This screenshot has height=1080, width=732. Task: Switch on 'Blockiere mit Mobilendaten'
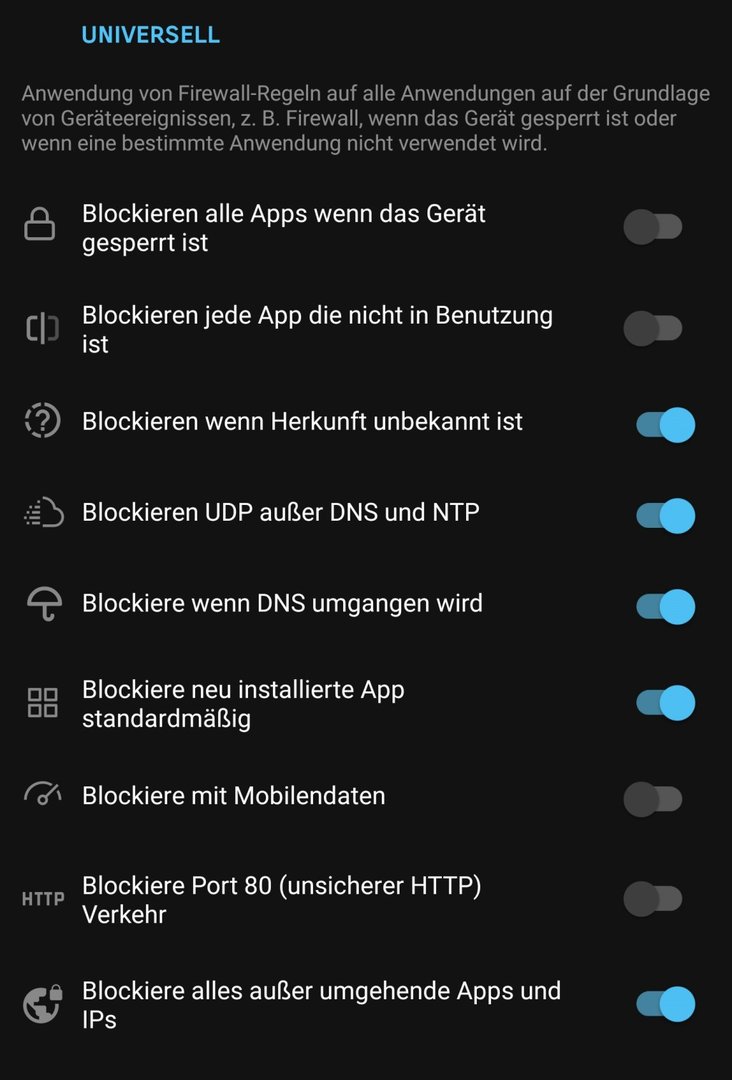point(653,798)
